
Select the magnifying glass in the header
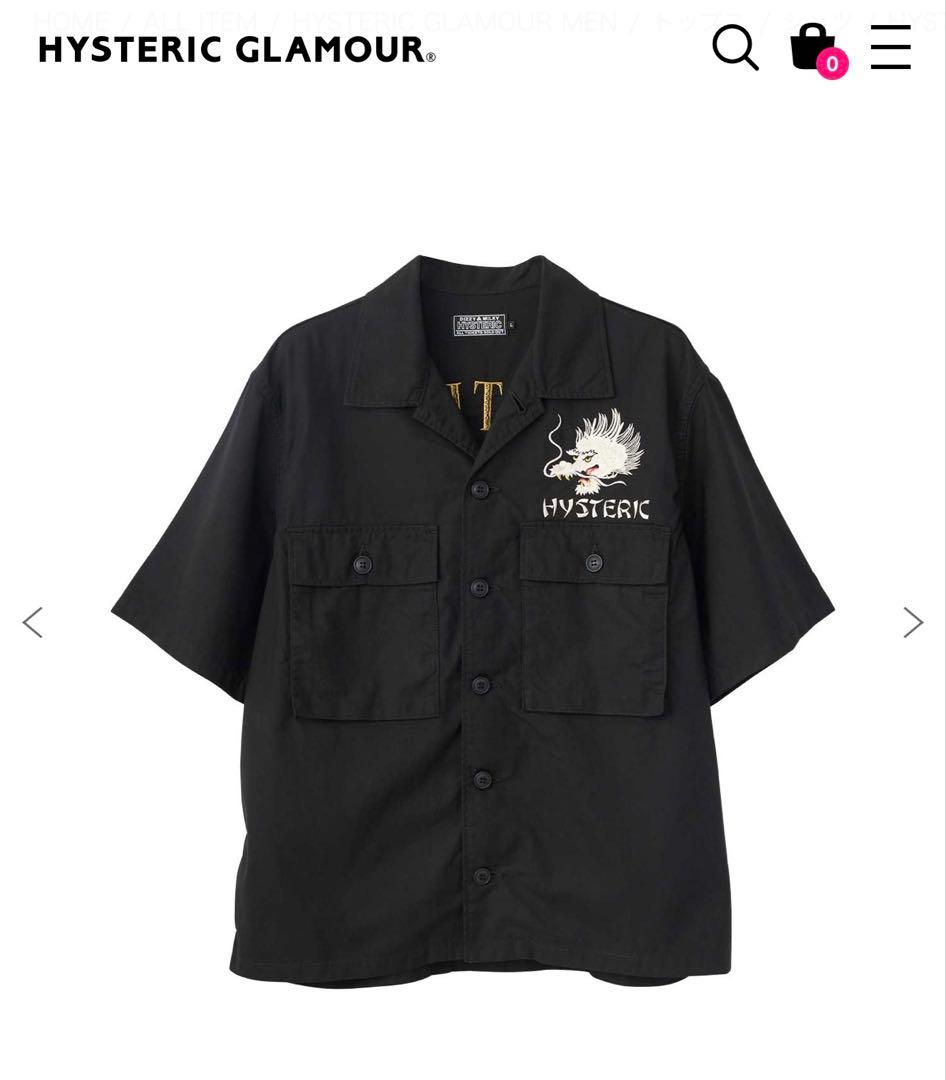point(736,47)
